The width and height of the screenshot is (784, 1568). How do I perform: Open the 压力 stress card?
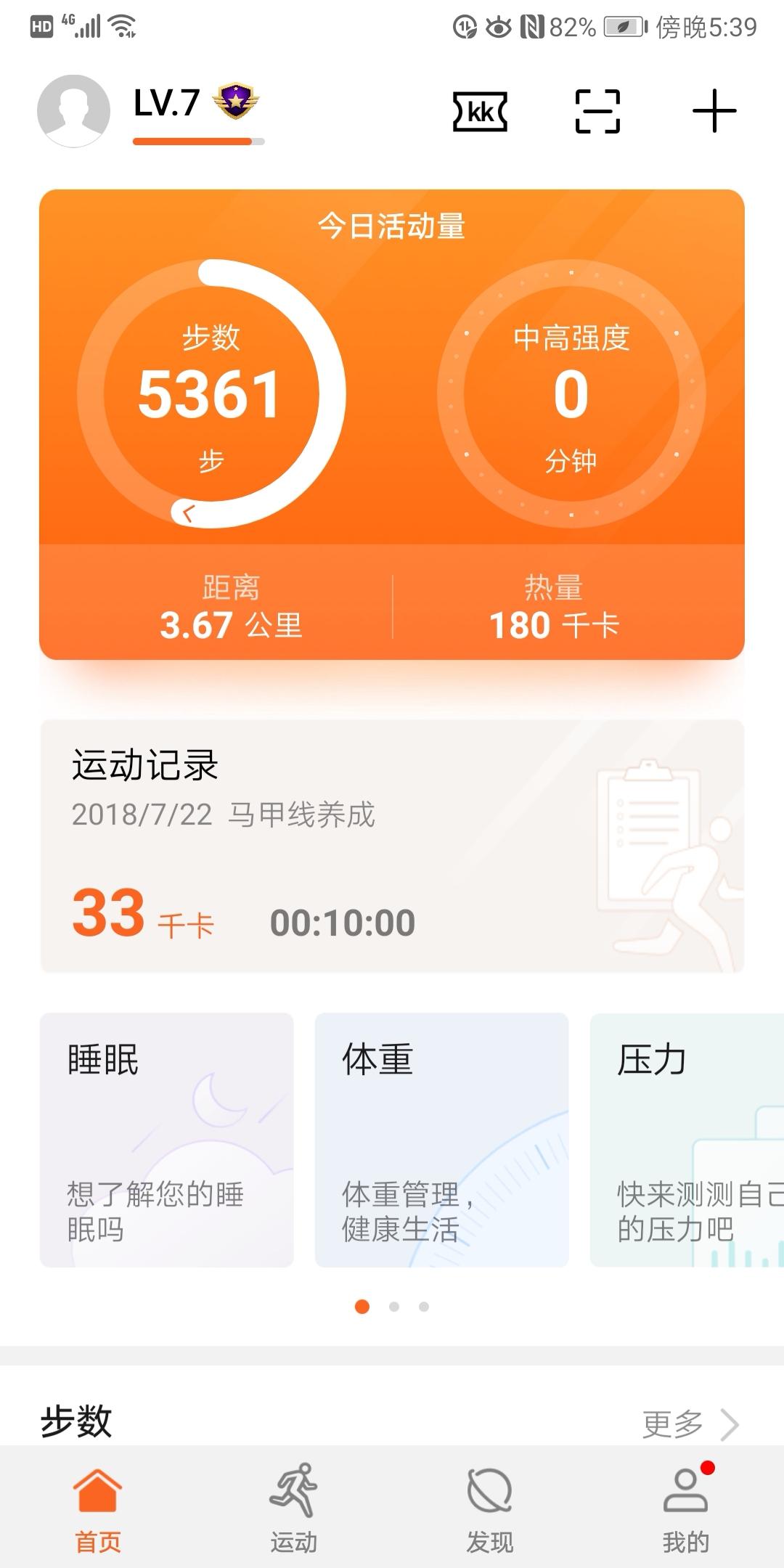687,1140
